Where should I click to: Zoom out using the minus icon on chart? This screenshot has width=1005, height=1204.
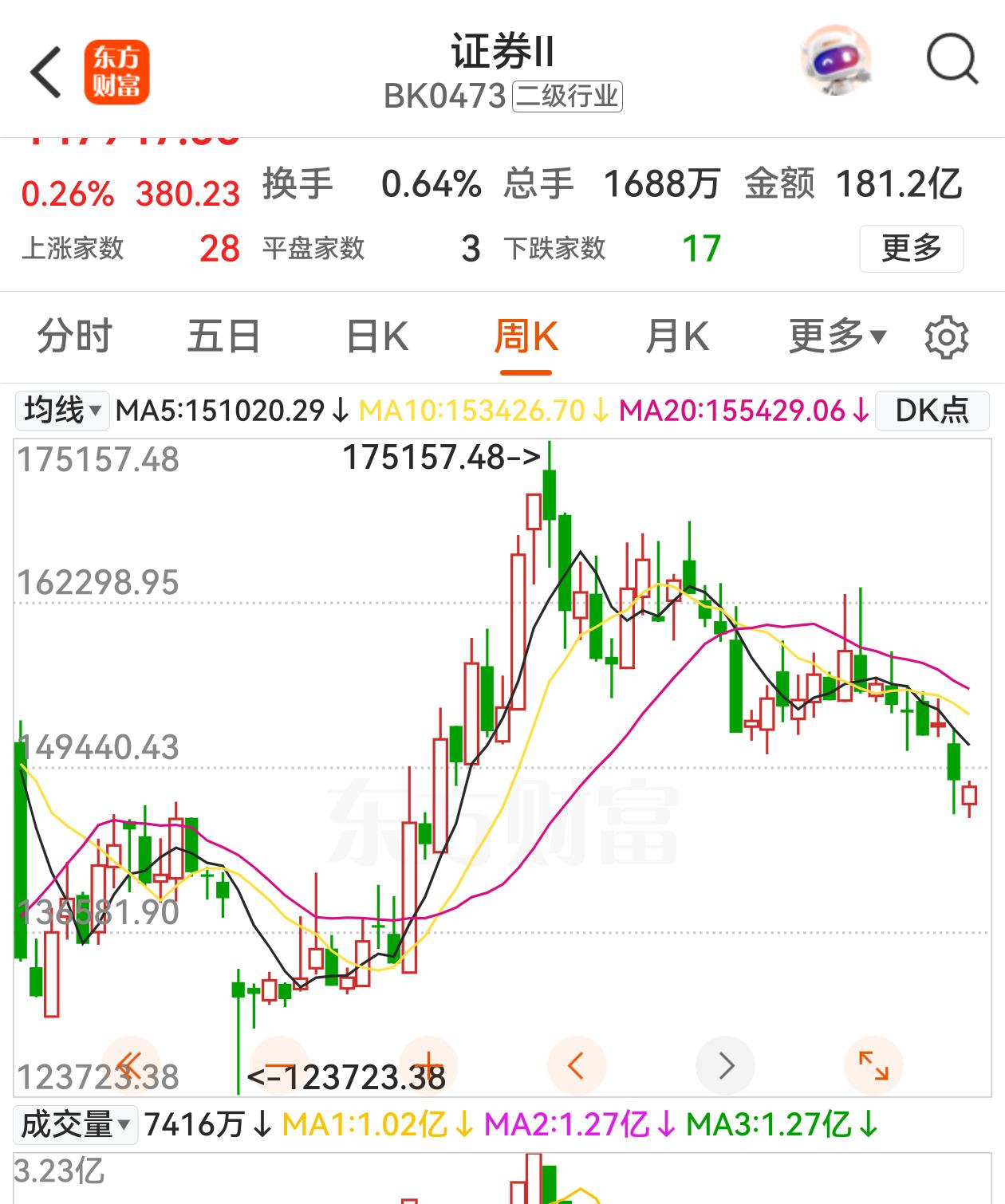click(x=278, y=1064)
